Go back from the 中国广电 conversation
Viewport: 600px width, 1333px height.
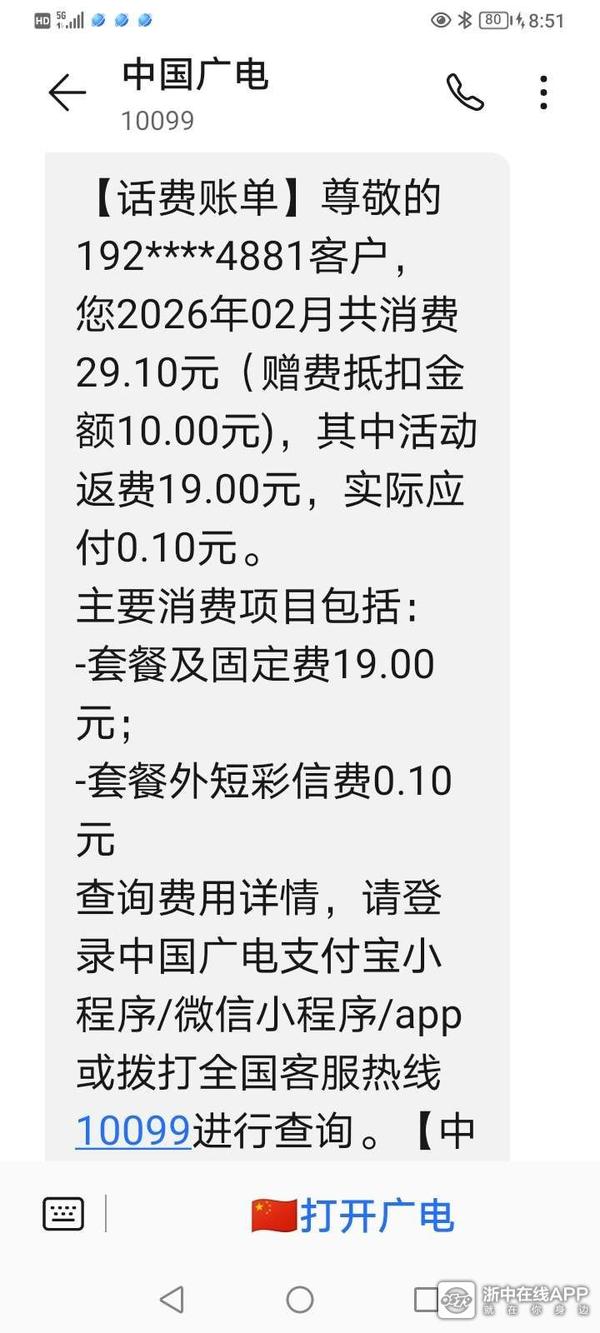tap(67, 93)
